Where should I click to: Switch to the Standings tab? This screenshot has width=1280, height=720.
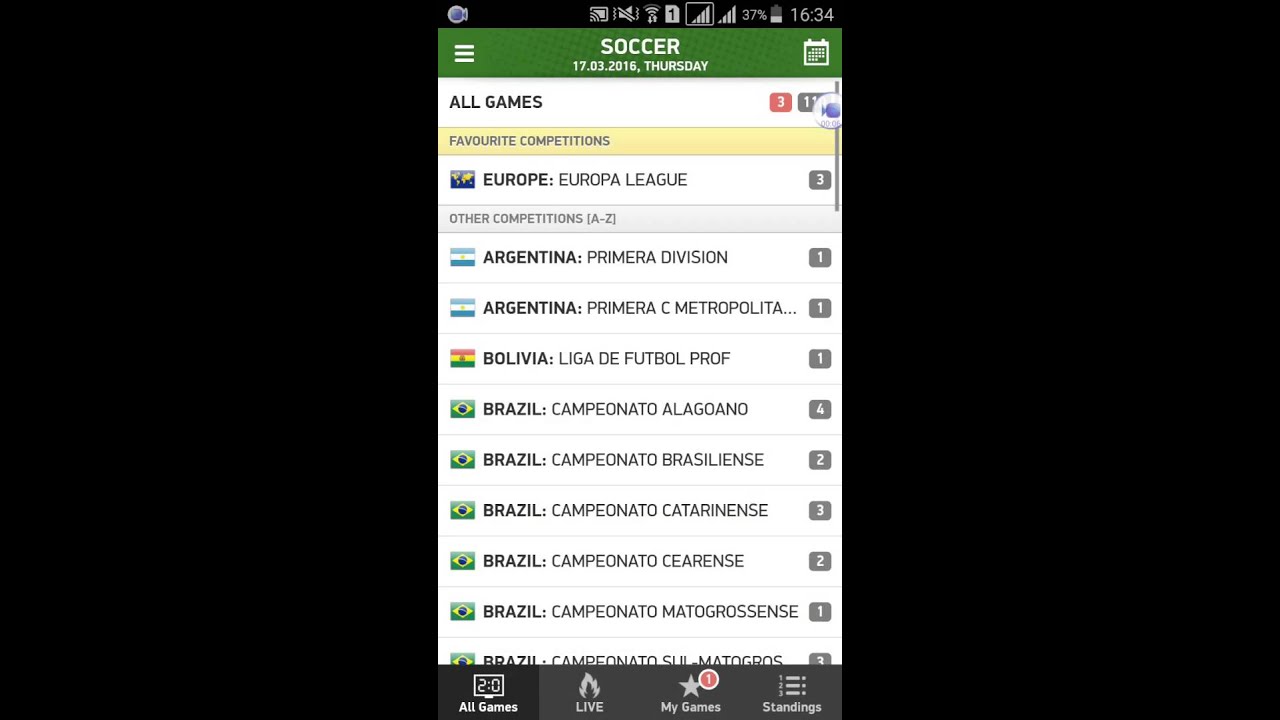[791, 693]
